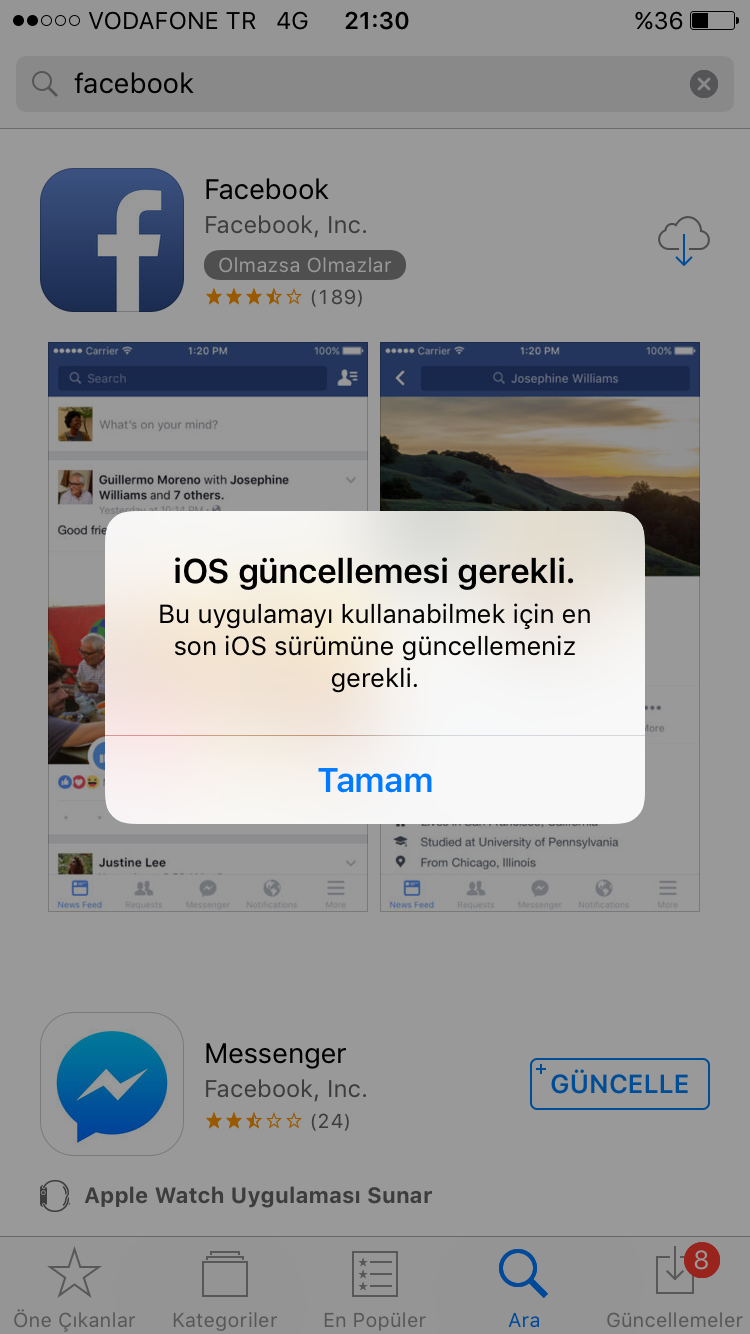Select the Ara search tab

[x=524, y=1288]
